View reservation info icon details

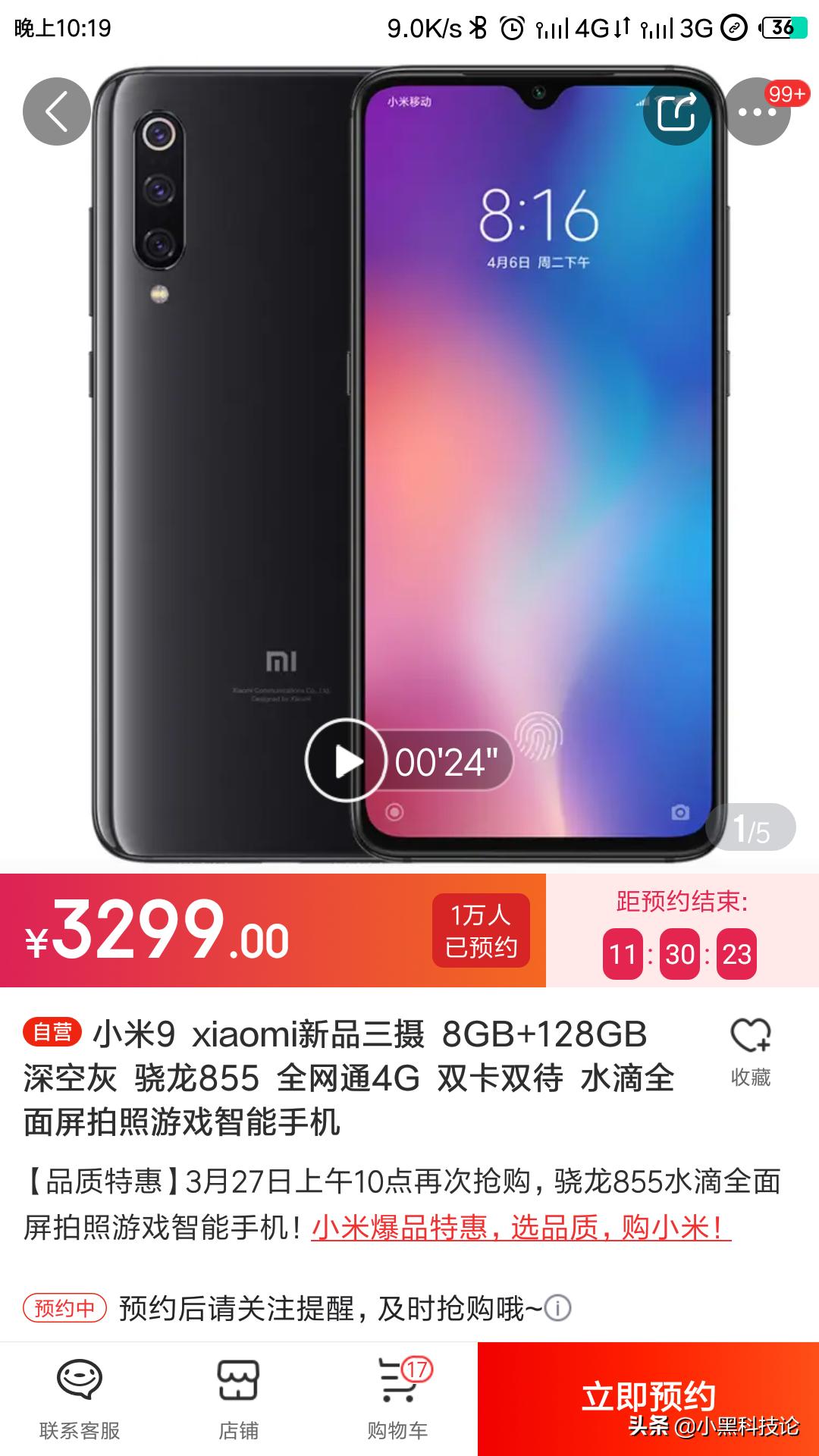tap(558, 1308)
